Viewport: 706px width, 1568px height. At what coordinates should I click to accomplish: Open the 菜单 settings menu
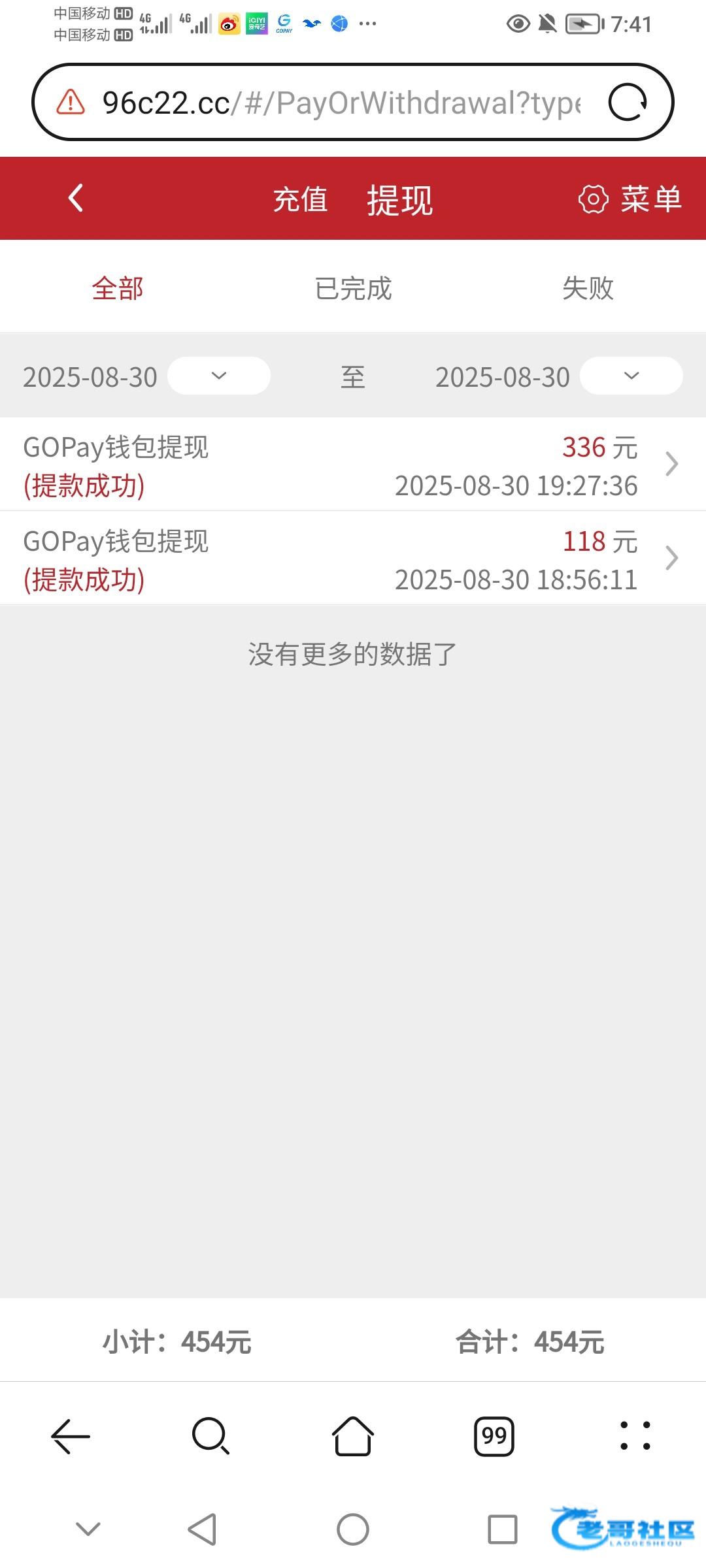click(630, 199)
